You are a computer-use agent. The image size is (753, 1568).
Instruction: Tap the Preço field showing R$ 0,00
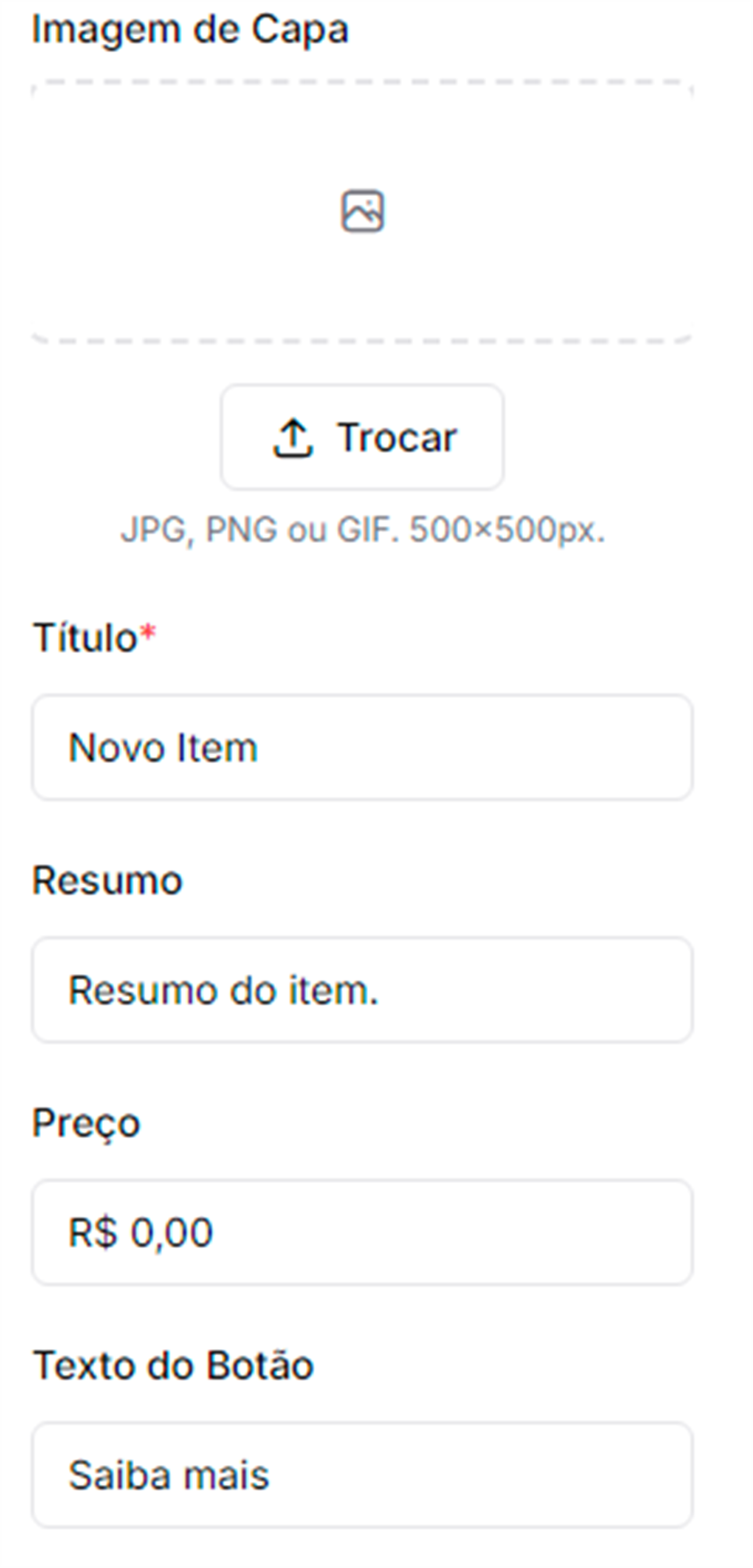coord(362,1233)
